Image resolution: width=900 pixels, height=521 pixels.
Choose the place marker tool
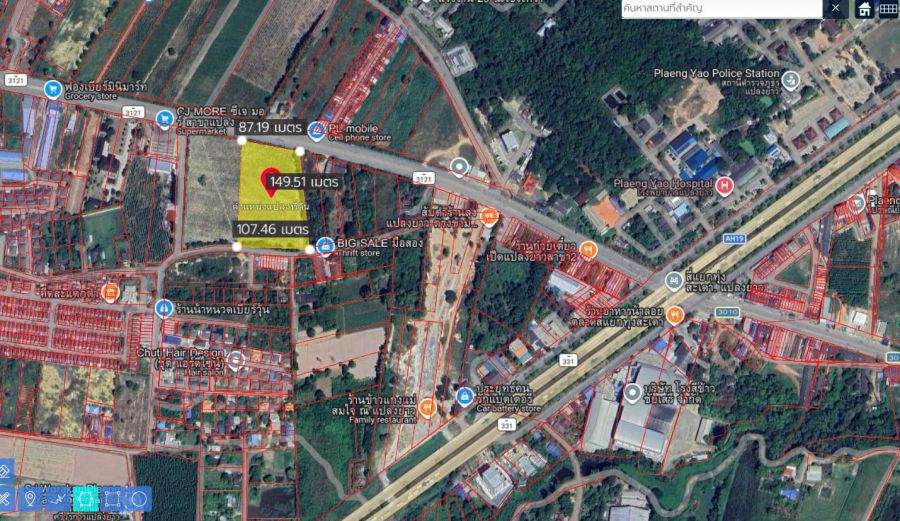[30, 498]
